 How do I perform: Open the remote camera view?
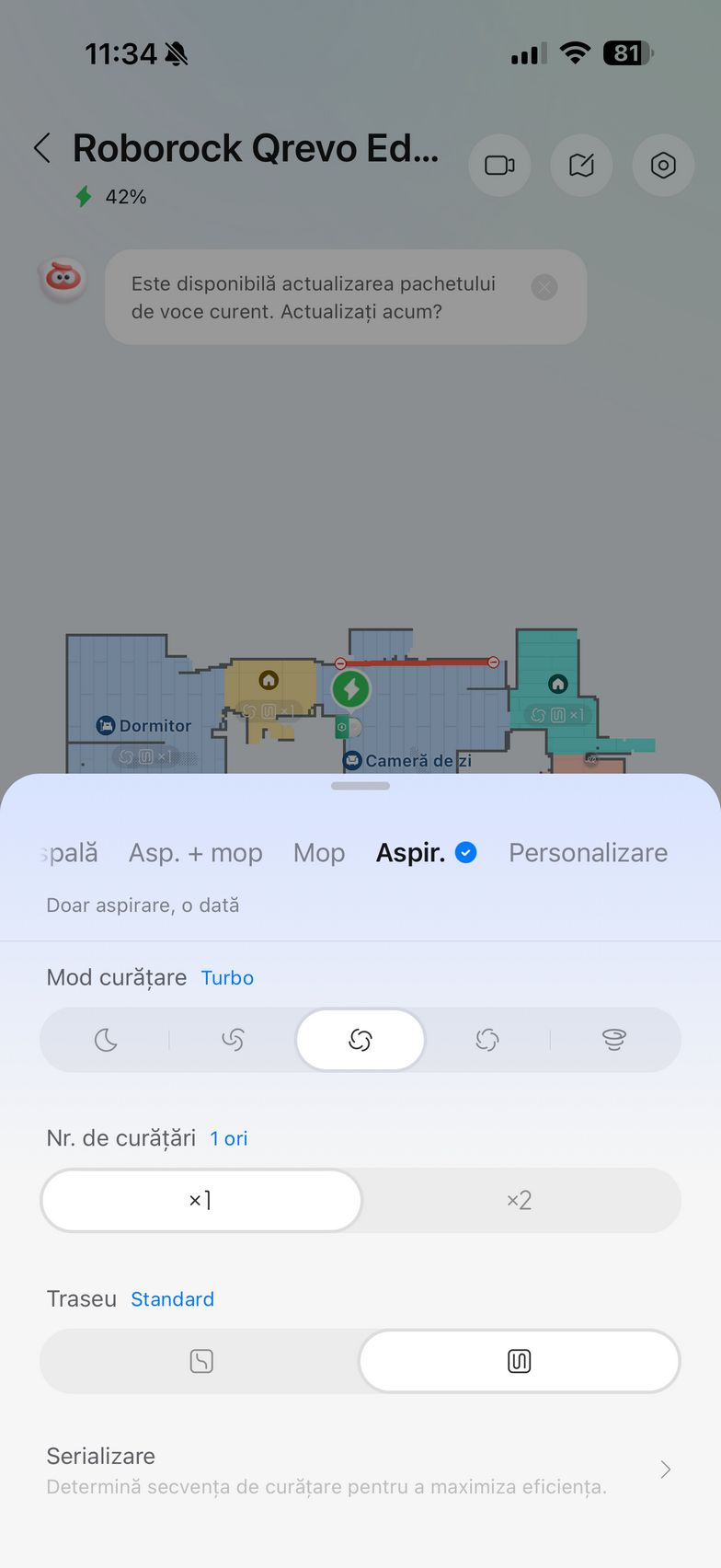(499, 166)
